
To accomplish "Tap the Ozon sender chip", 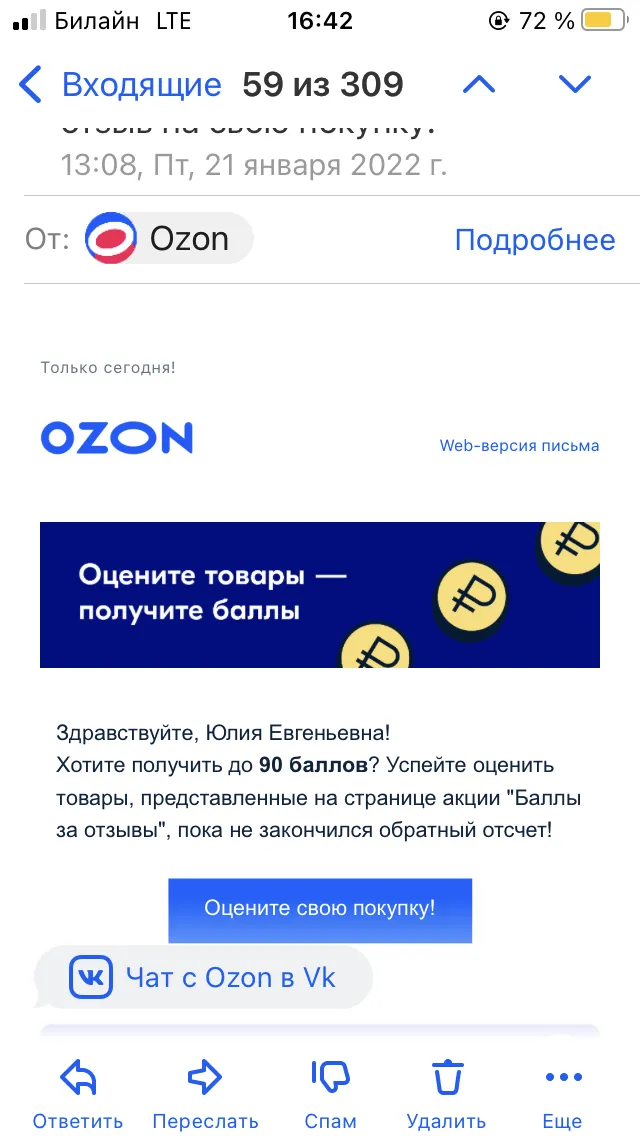I will tap(167, 238).
